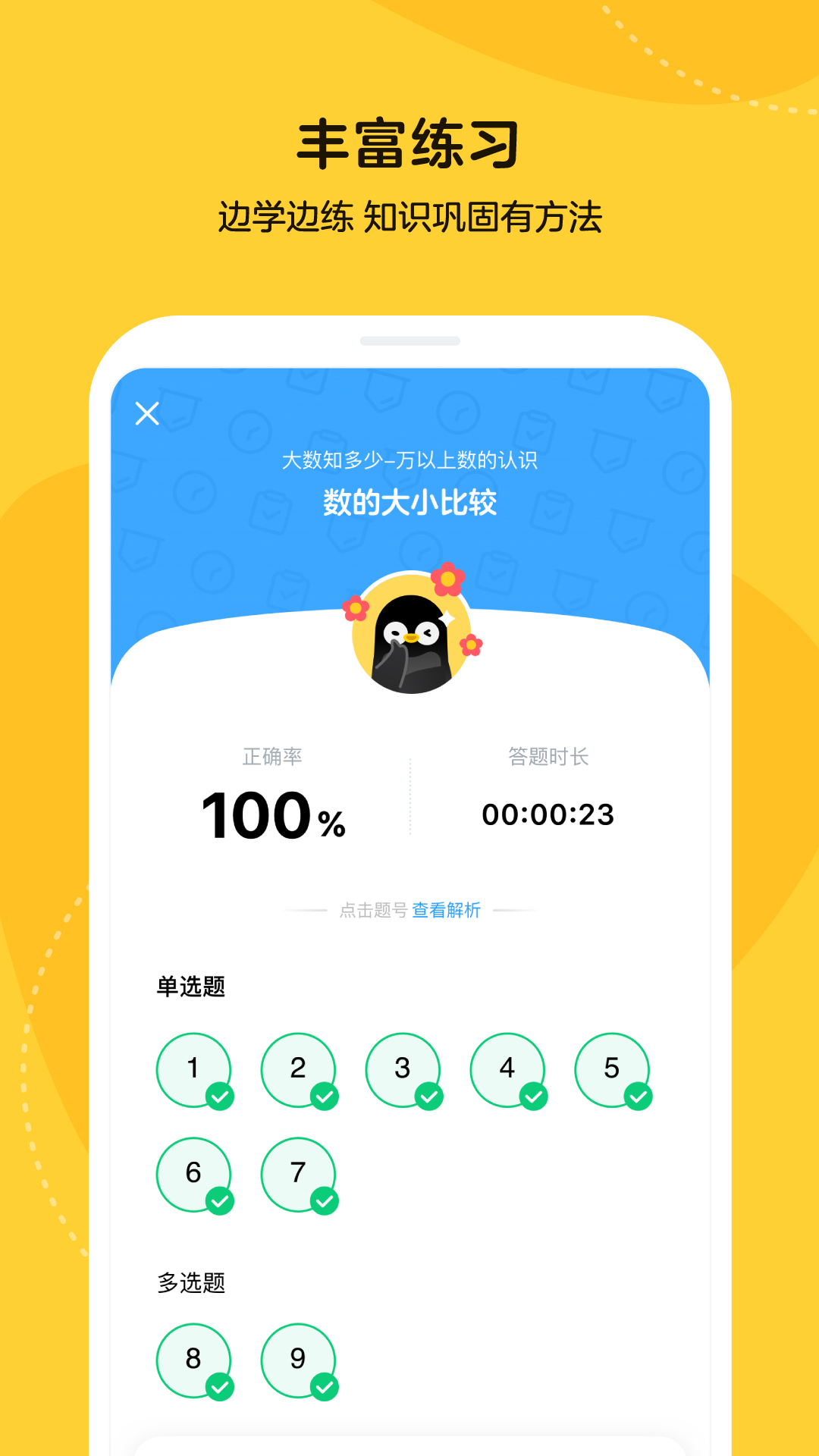The height and width of the screenshot is (1456, 819).
Task: Tap the checkmark badge beside question 9
Action: tap(325, 1385)
